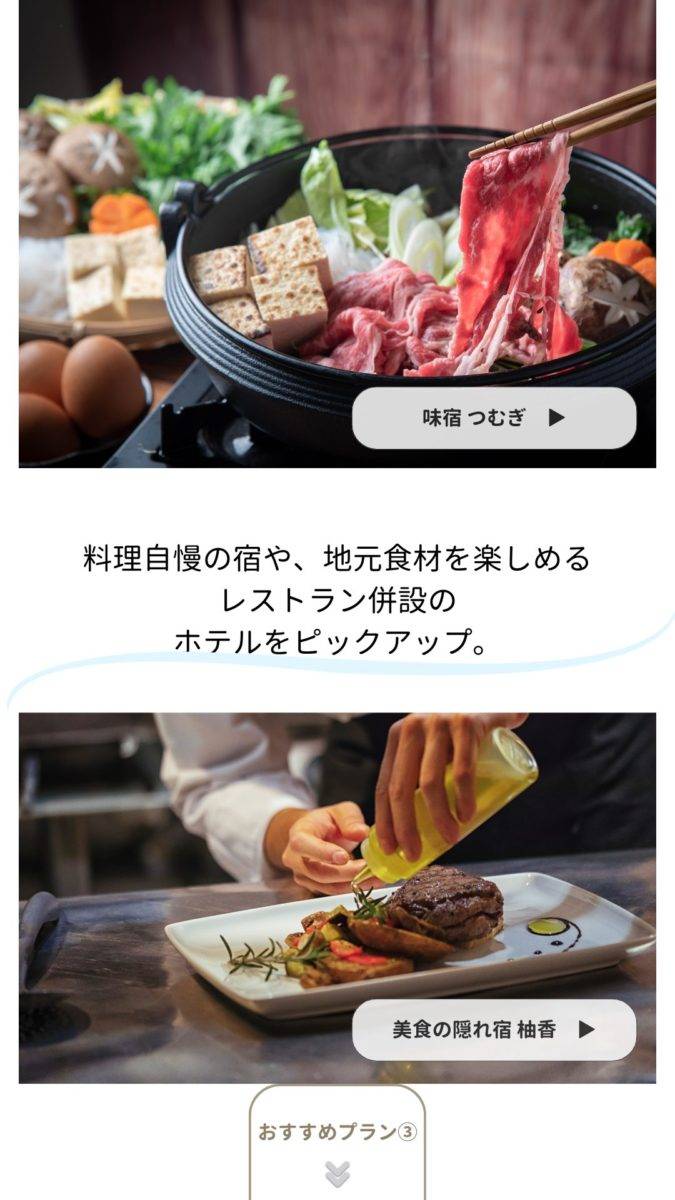Open the 味宿 つむぎ button

[x=494, y=418]
